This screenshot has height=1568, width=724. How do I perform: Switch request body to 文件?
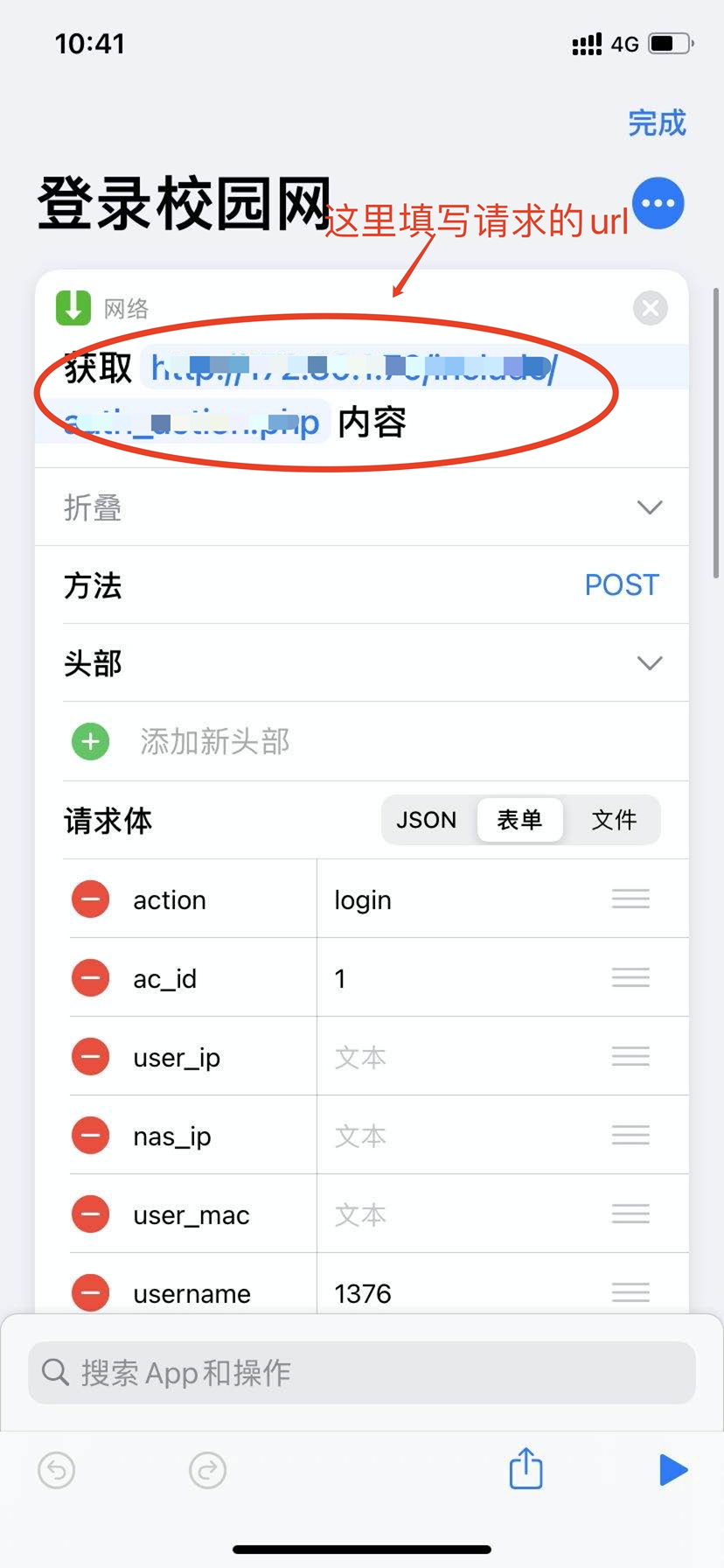click(x=614, y=820)
